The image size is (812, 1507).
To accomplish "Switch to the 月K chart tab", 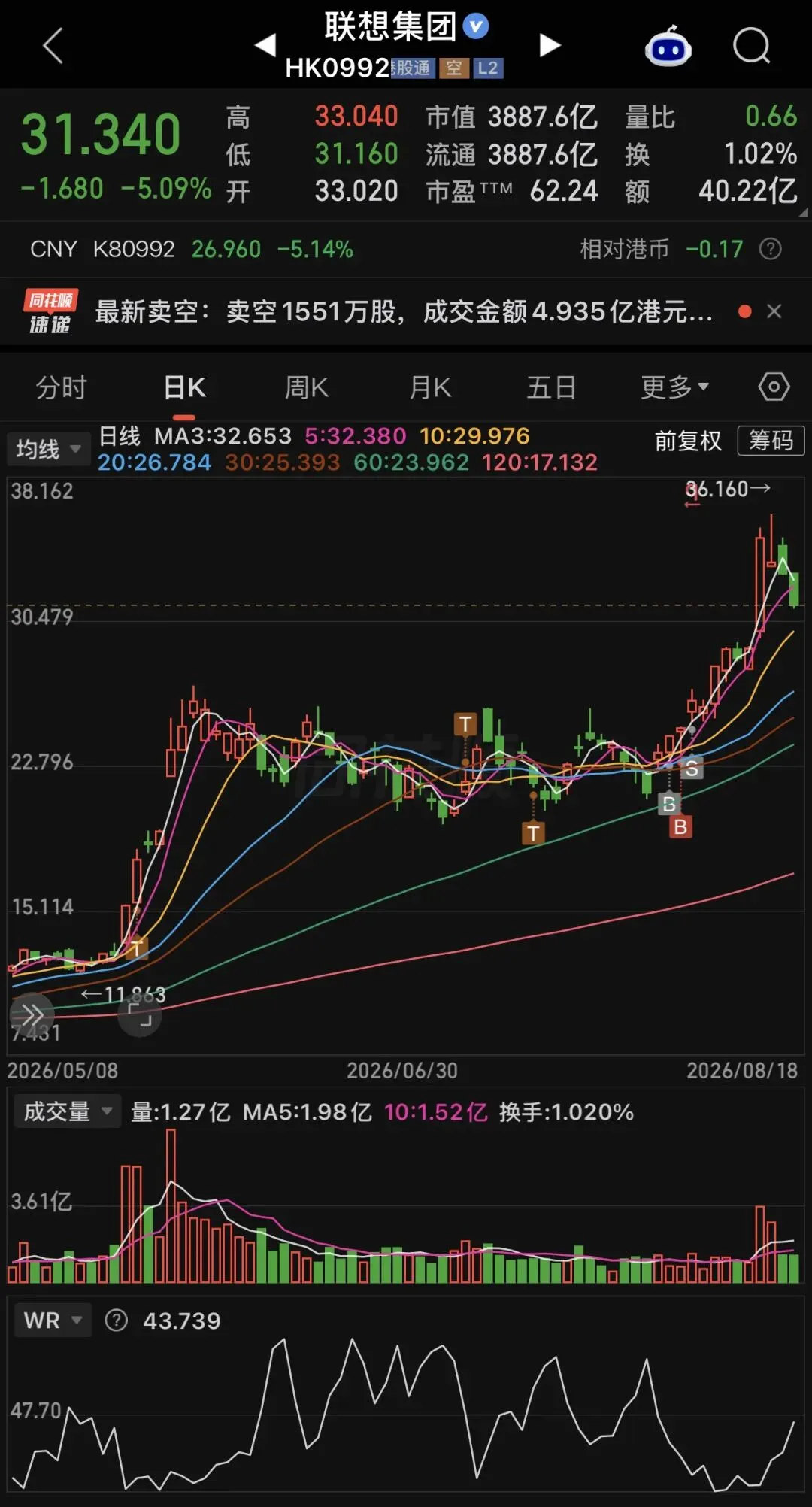I will 430,387.
